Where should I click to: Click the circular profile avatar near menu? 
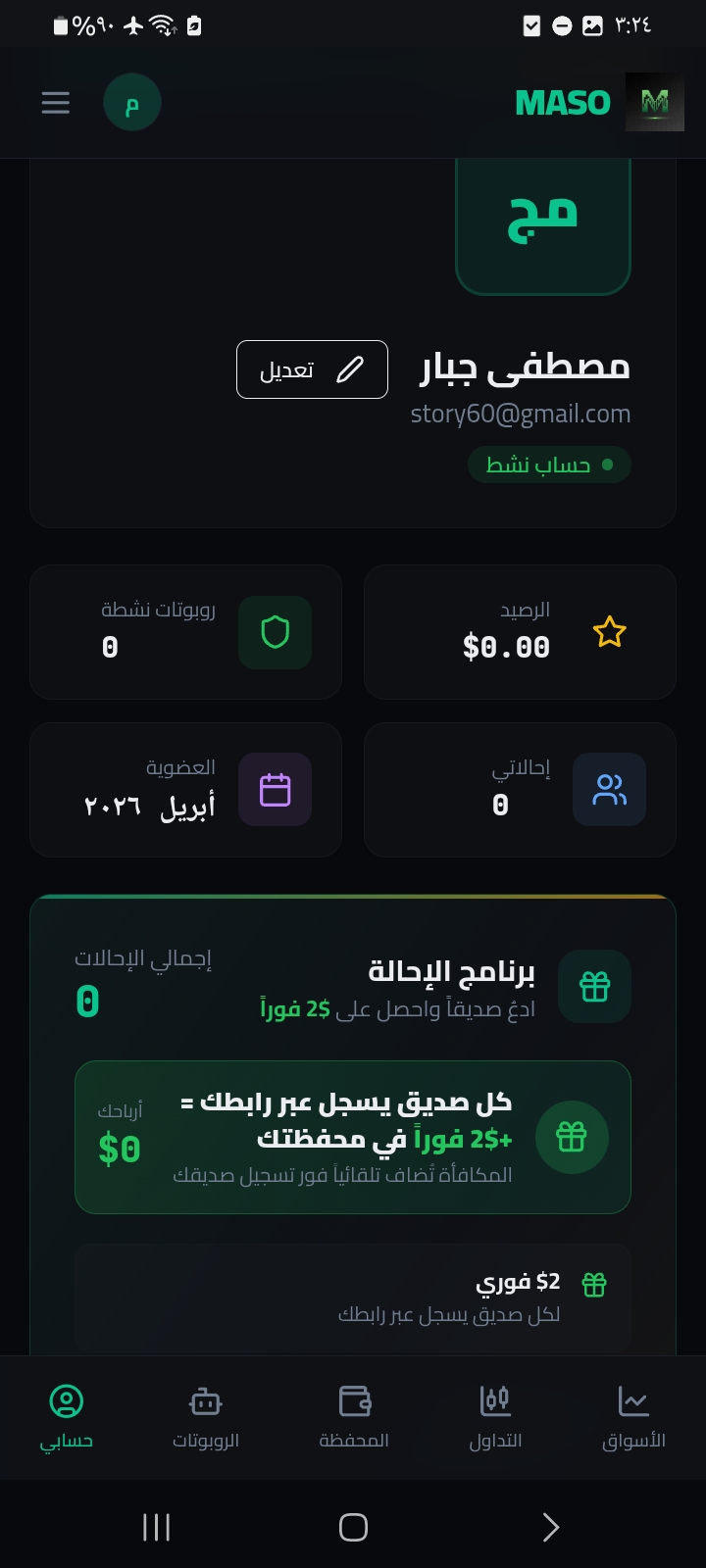coord(131,102)
